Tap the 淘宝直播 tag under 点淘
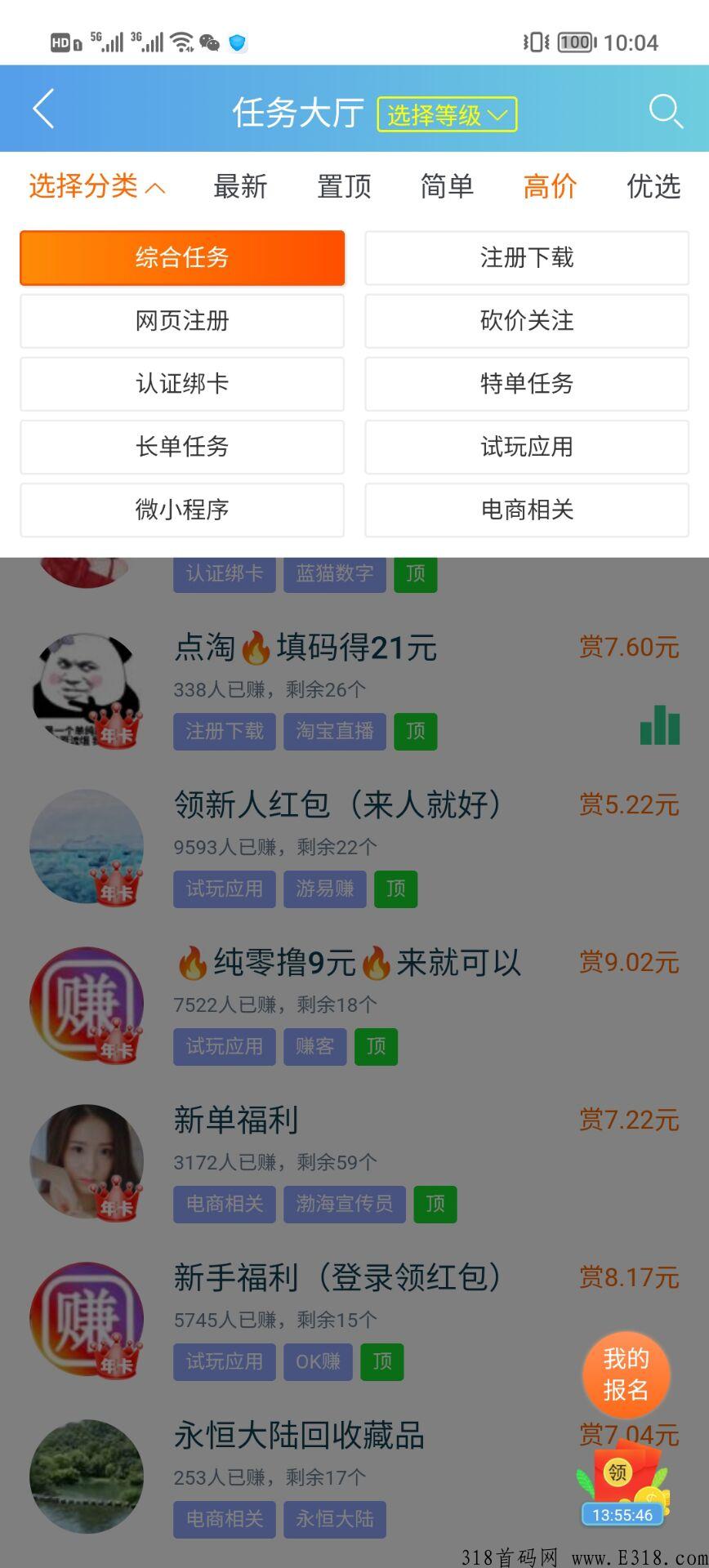 (x=335, y=731)
